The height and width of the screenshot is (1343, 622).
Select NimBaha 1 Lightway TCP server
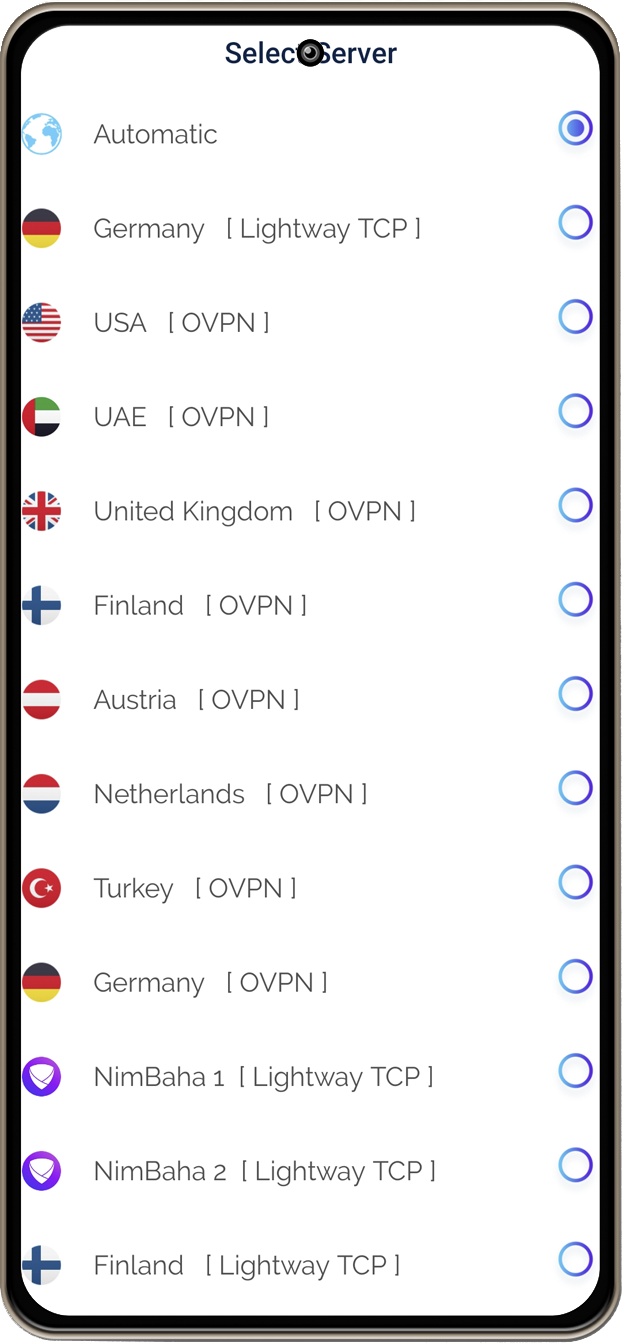point(310,1076)
